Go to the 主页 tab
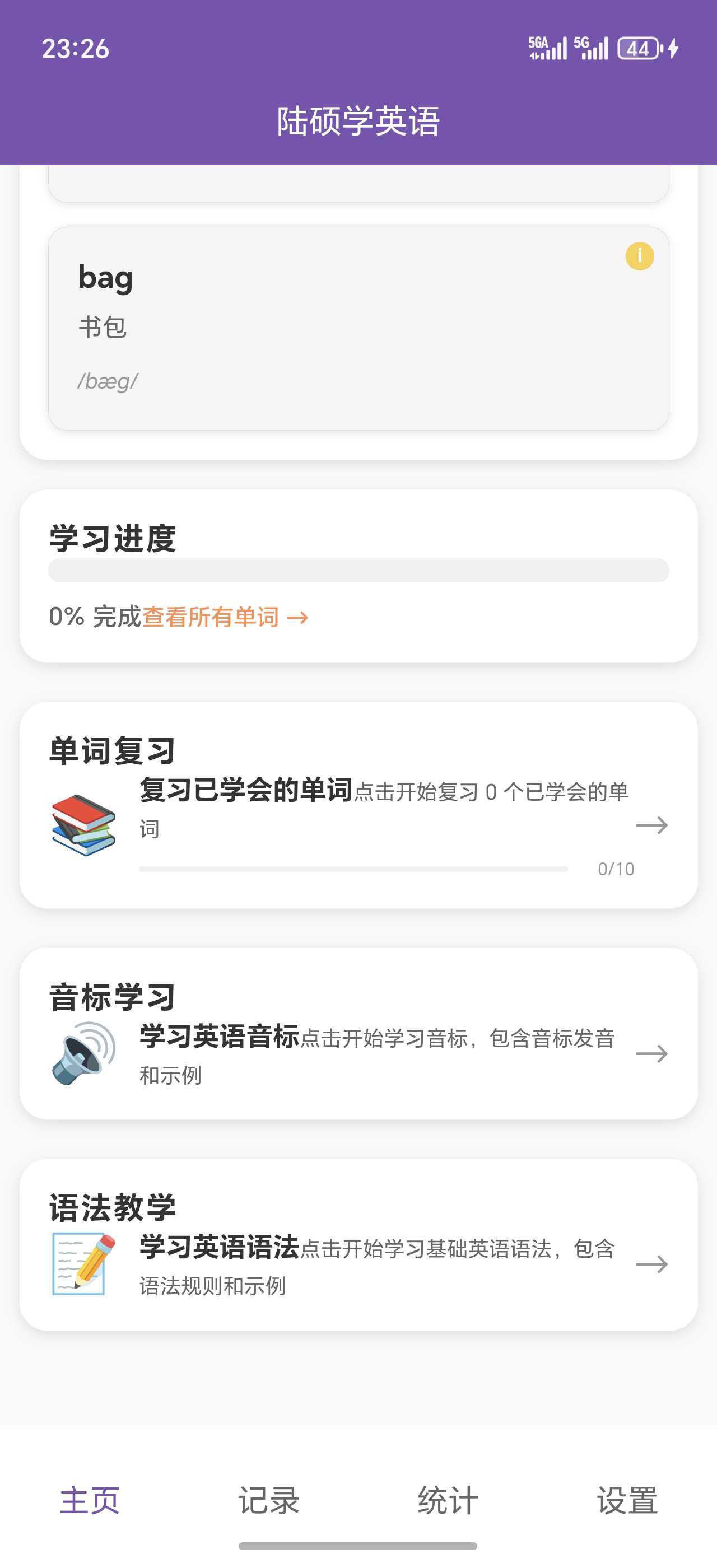Viewport: 717px width, 1568px height. tap(90, 1500)
